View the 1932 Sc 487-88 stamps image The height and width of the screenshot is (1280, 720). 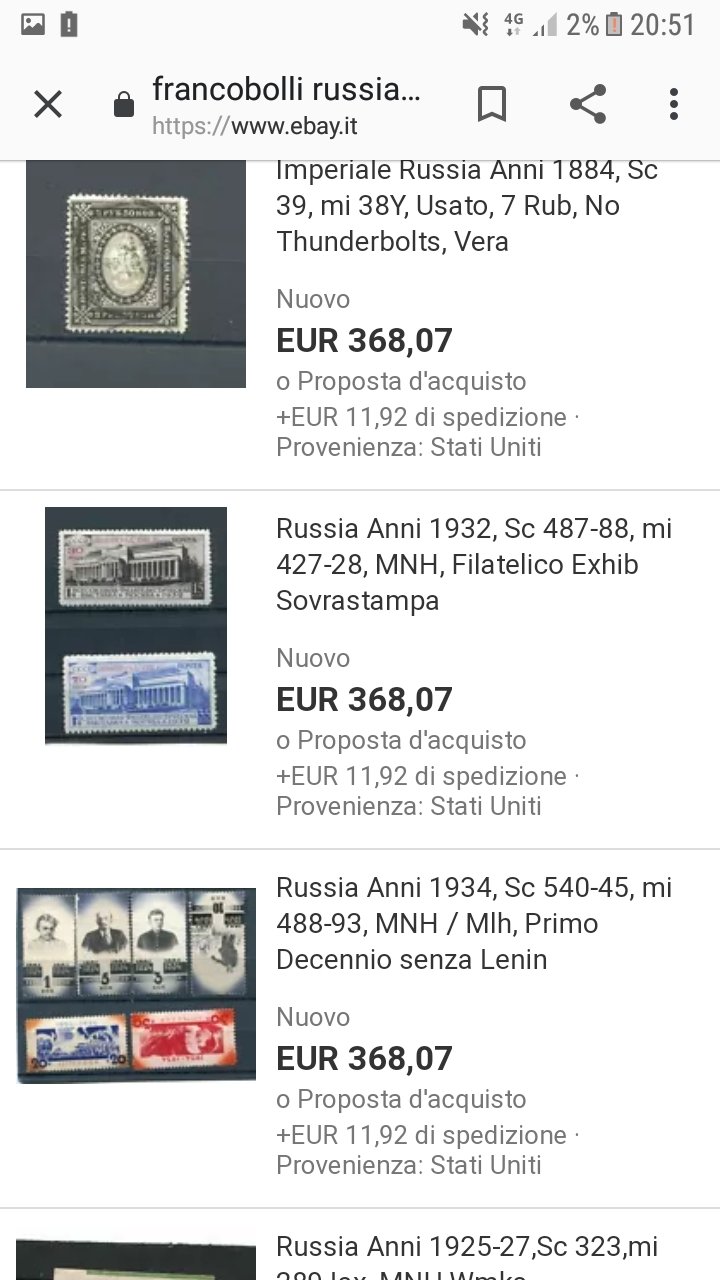point(136,625)
